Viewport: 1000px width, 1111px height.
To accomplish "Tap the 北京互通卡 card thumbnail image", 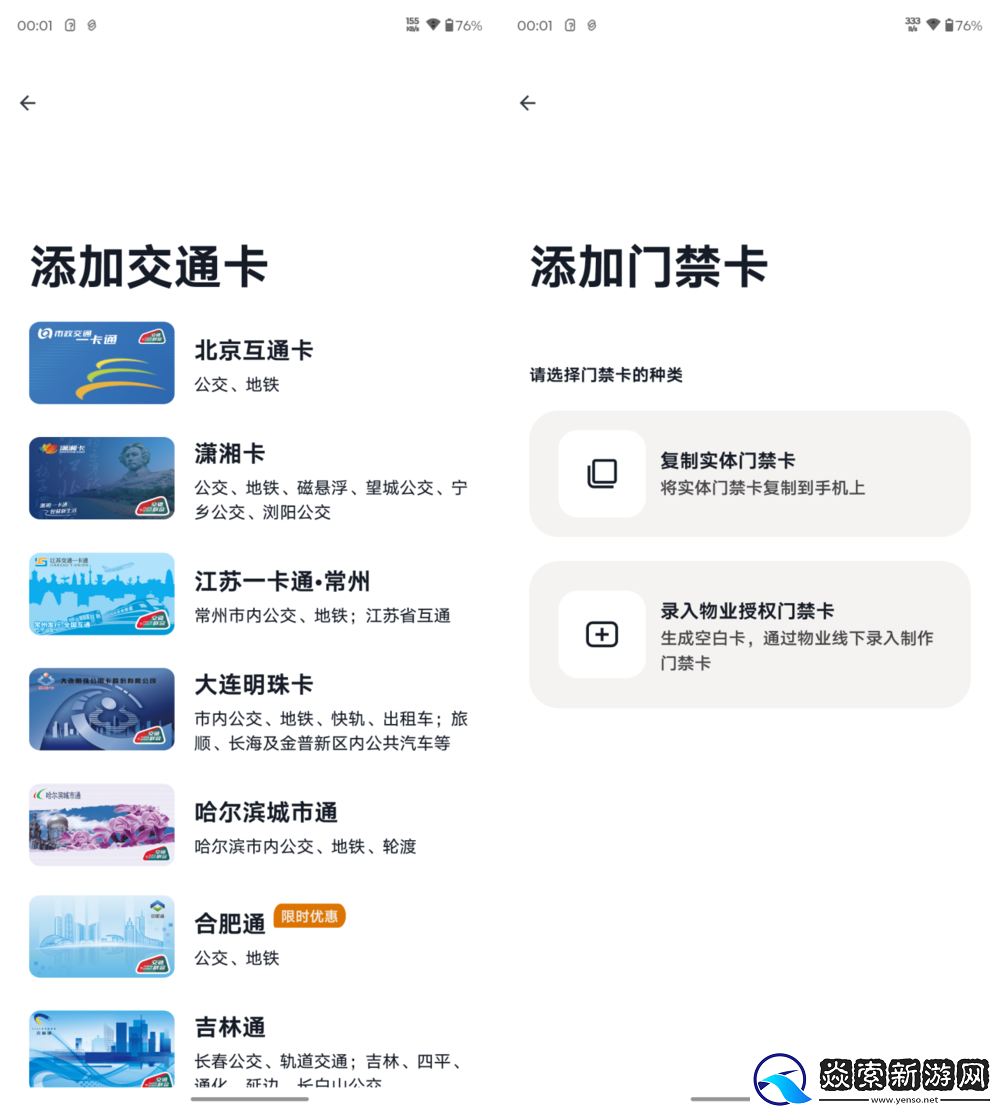I will pyautogui.click(x=101, y=362).
